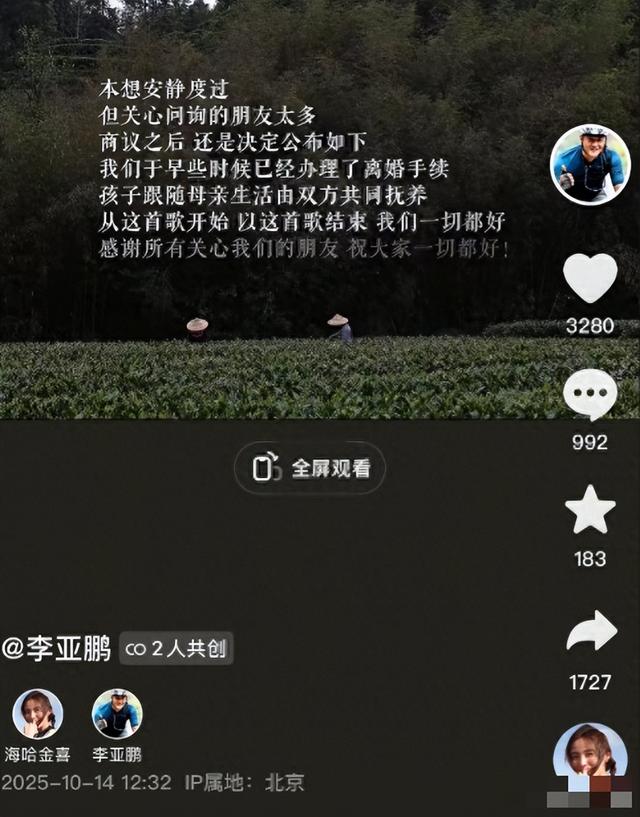This screenshot has width=640, height=817.
Task: Open the comments on this video
Action: 590,395
